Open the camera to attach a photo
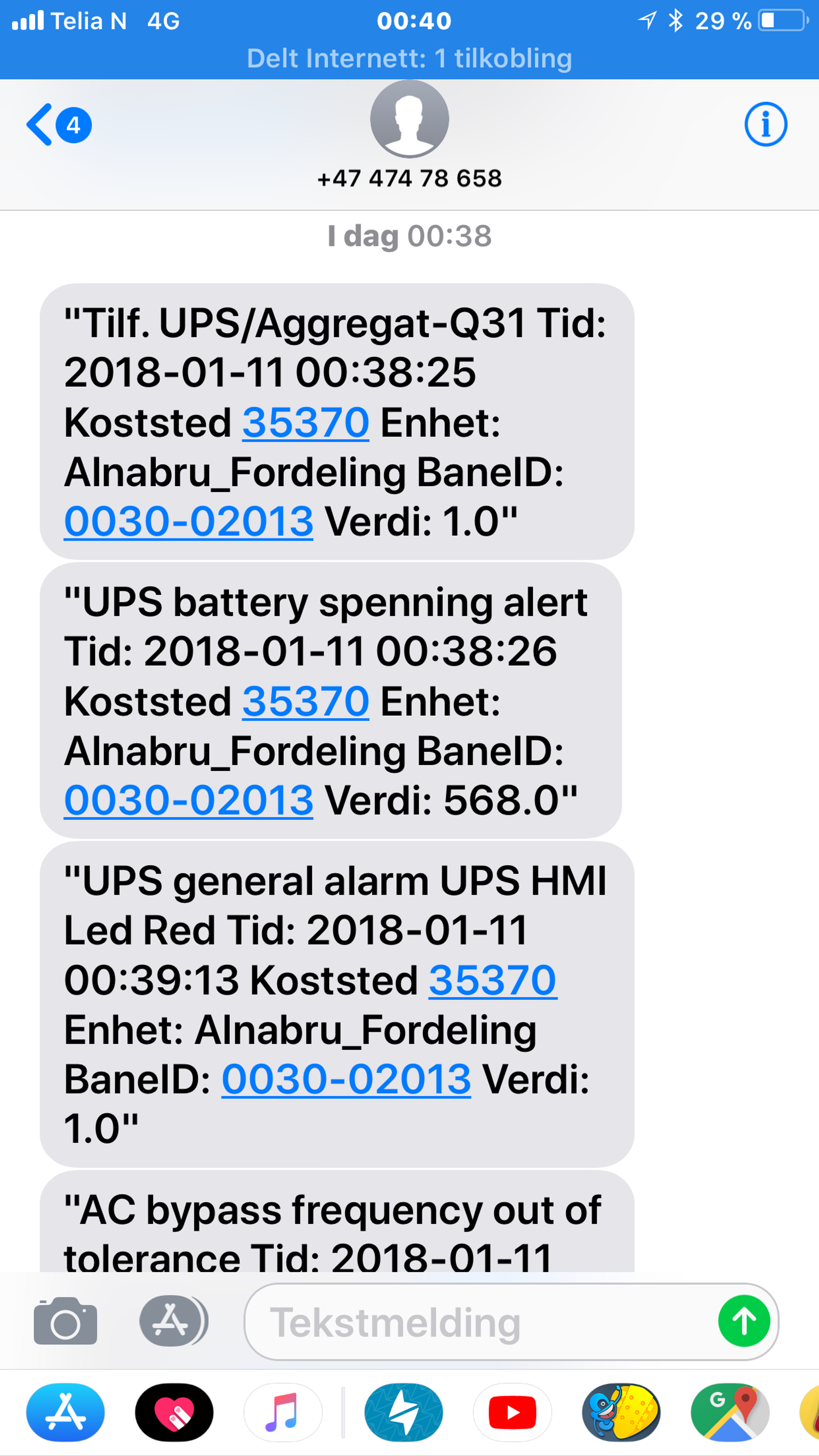 pos(66,1321)
